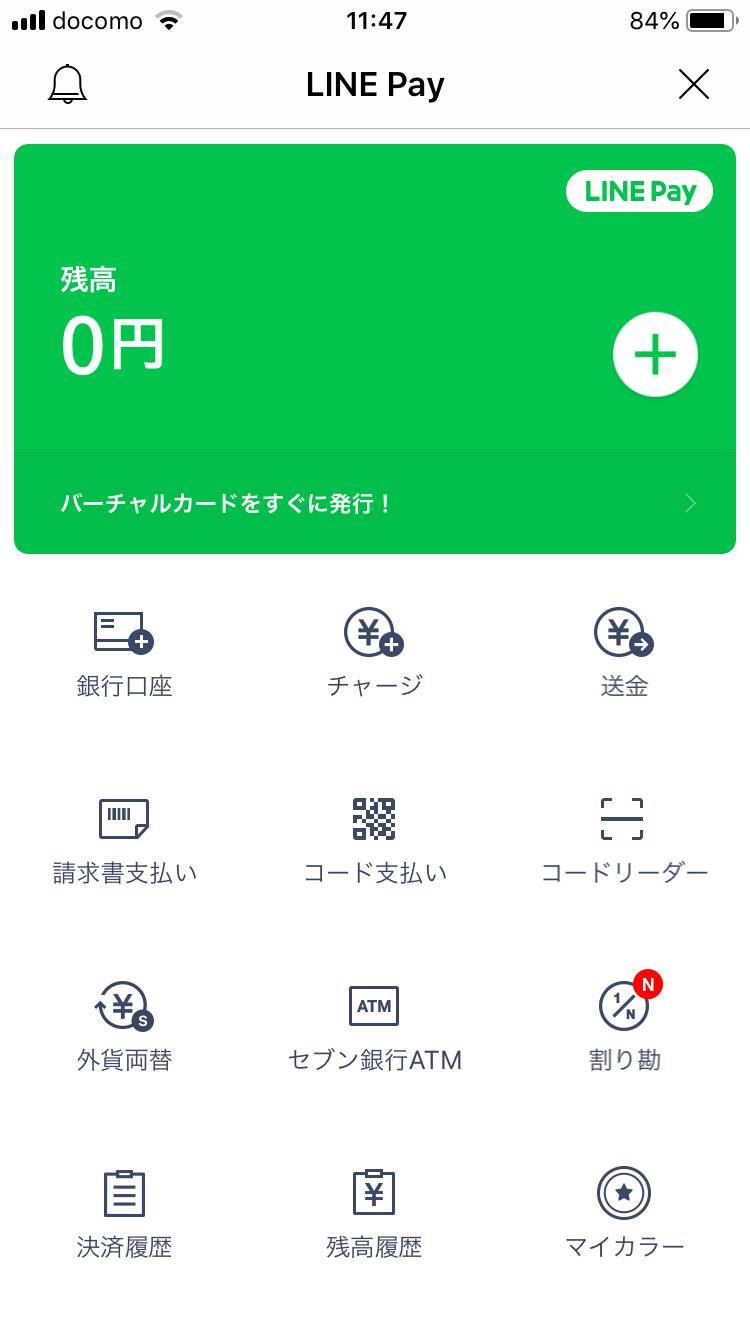The width and height of the screenshot is (750, 1334).
Task: Open the notifications bell
Action: pos(68,84)
